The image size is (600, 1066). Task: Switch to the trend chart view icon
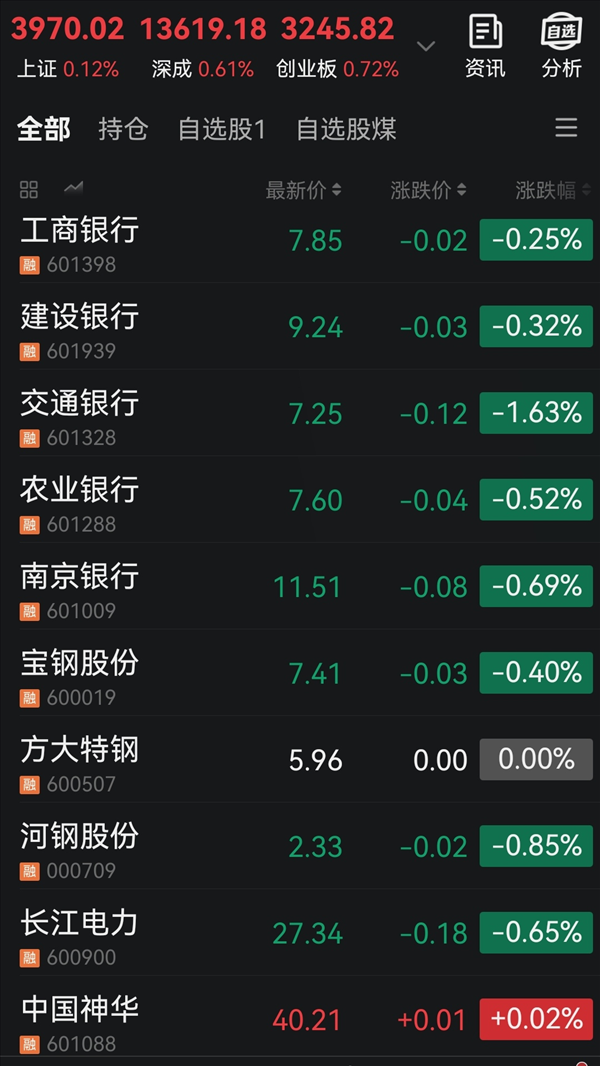coord(73,188)
